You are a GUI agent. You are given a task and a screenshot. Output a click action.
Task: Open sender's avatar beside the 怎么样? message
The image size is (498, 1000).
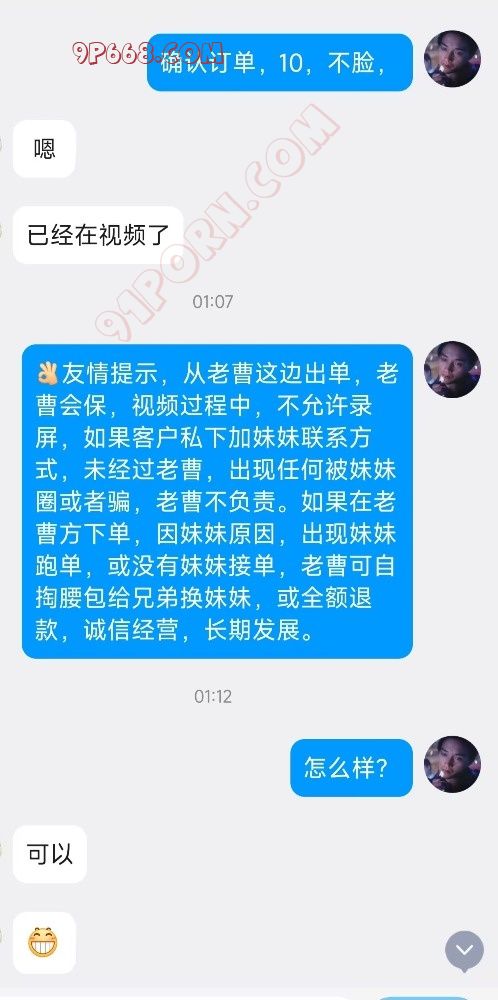(x=452, y=764)
